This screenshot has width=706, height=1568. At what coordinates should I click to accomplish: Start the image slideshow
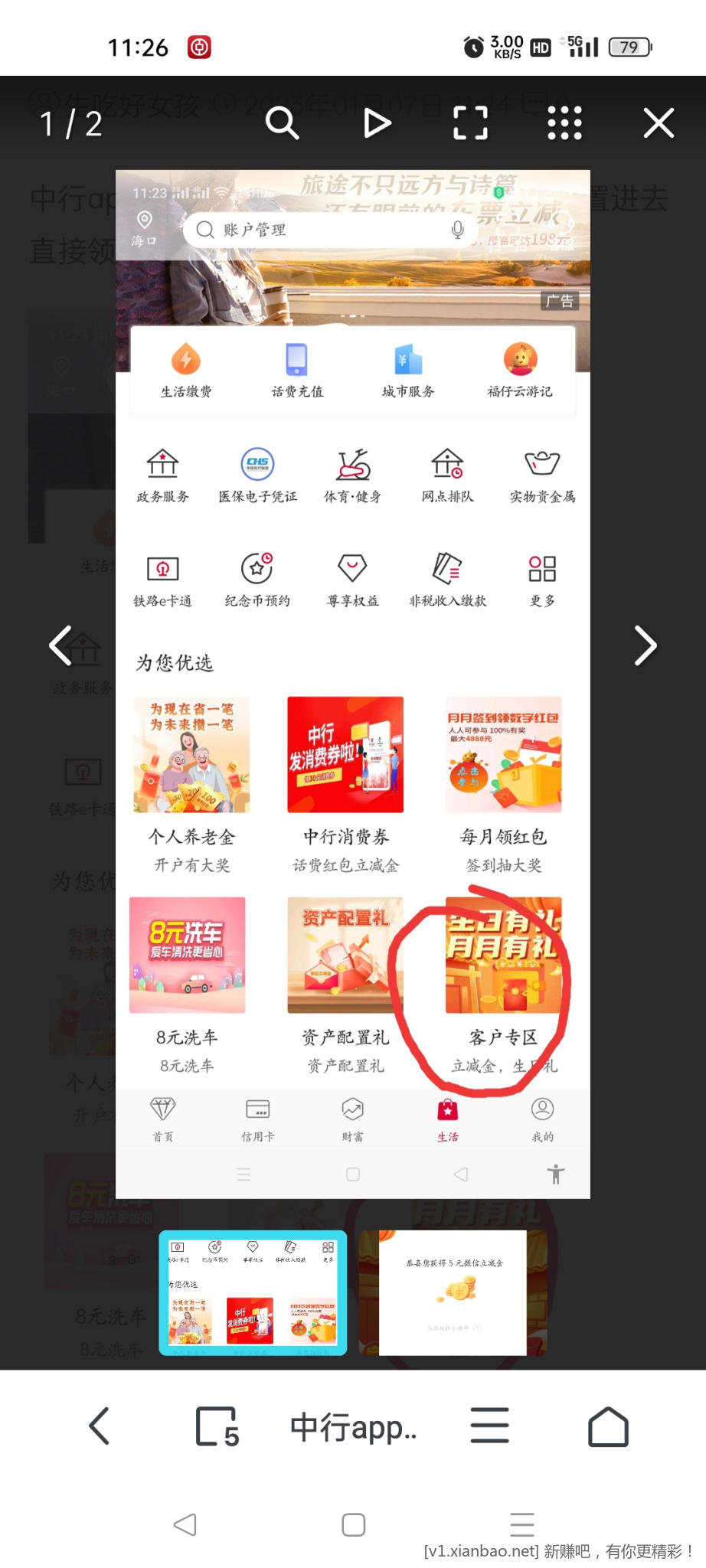pos(376,123)
